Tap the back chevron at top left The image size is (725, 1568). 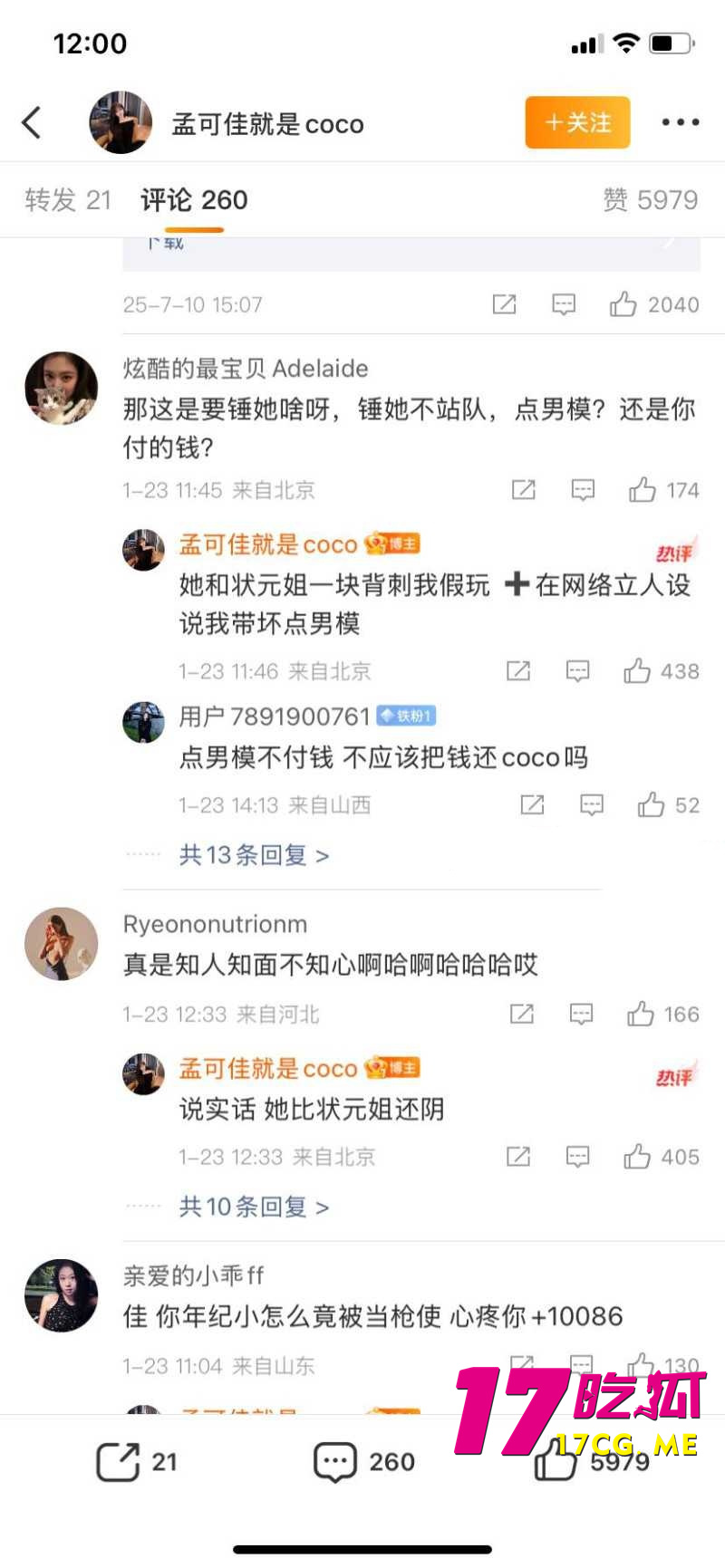[33, 122]
